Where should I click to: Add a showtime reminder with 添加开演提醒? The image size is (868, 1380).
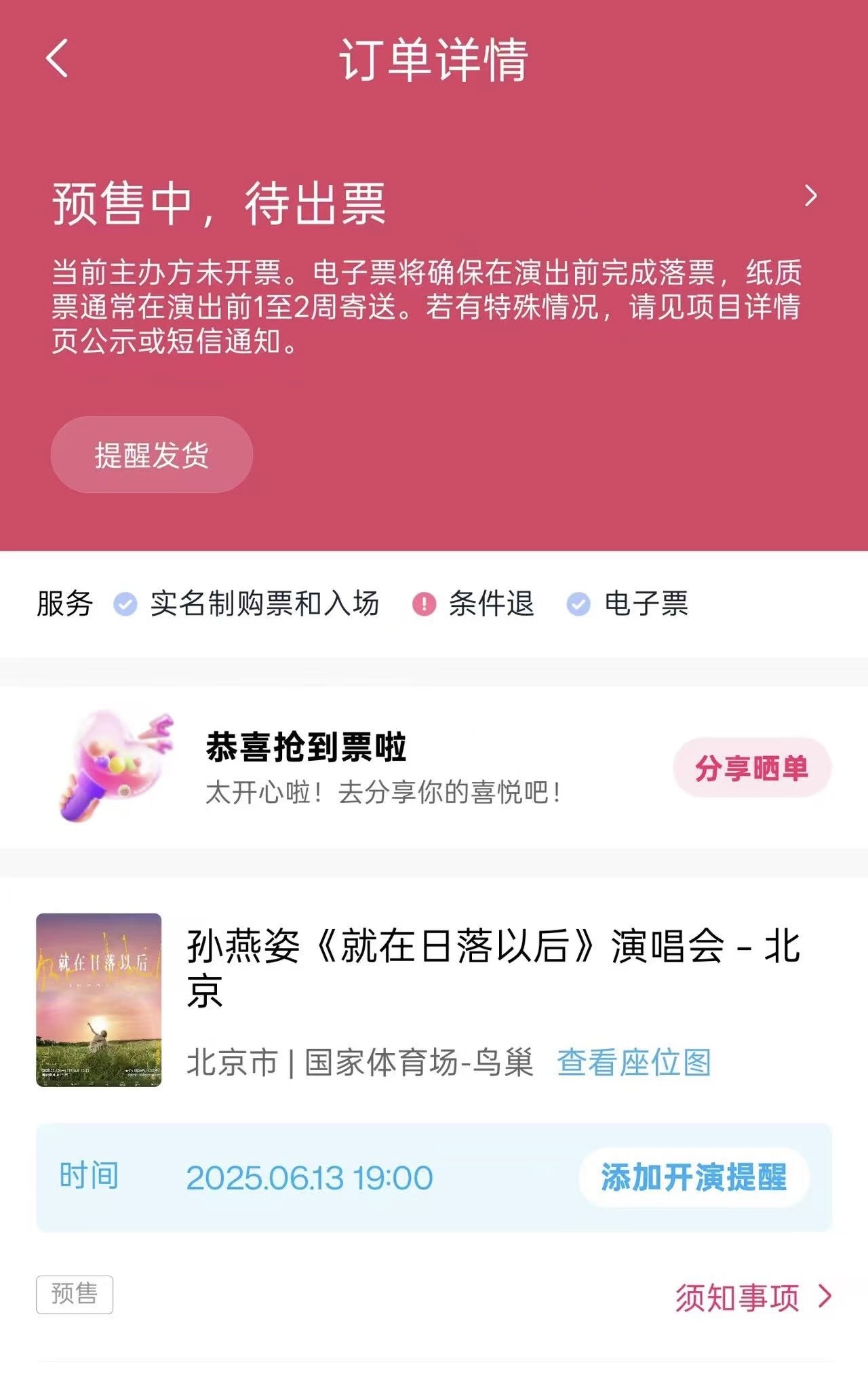[694, 1177]
